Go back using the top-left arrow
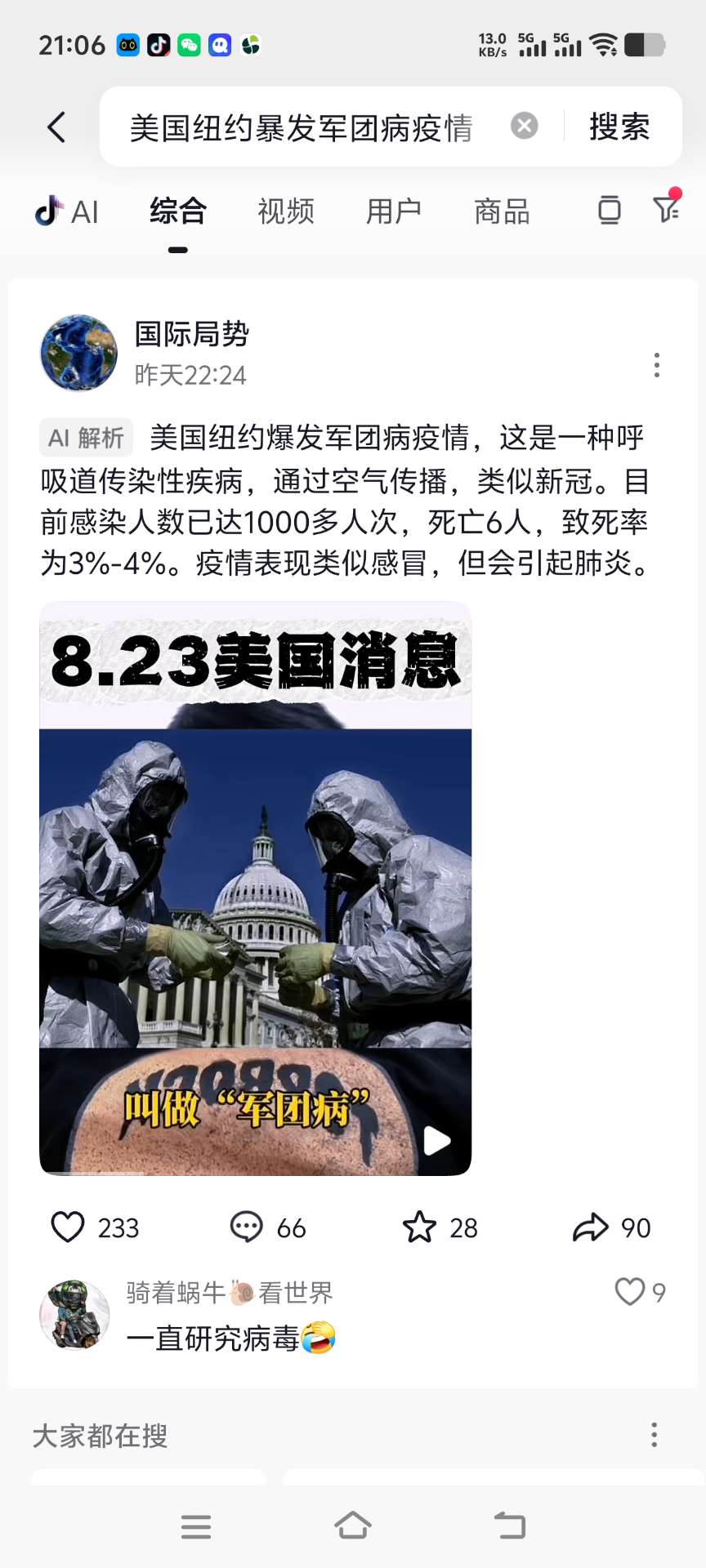706x1568 pixels. (x=56, y=127)
